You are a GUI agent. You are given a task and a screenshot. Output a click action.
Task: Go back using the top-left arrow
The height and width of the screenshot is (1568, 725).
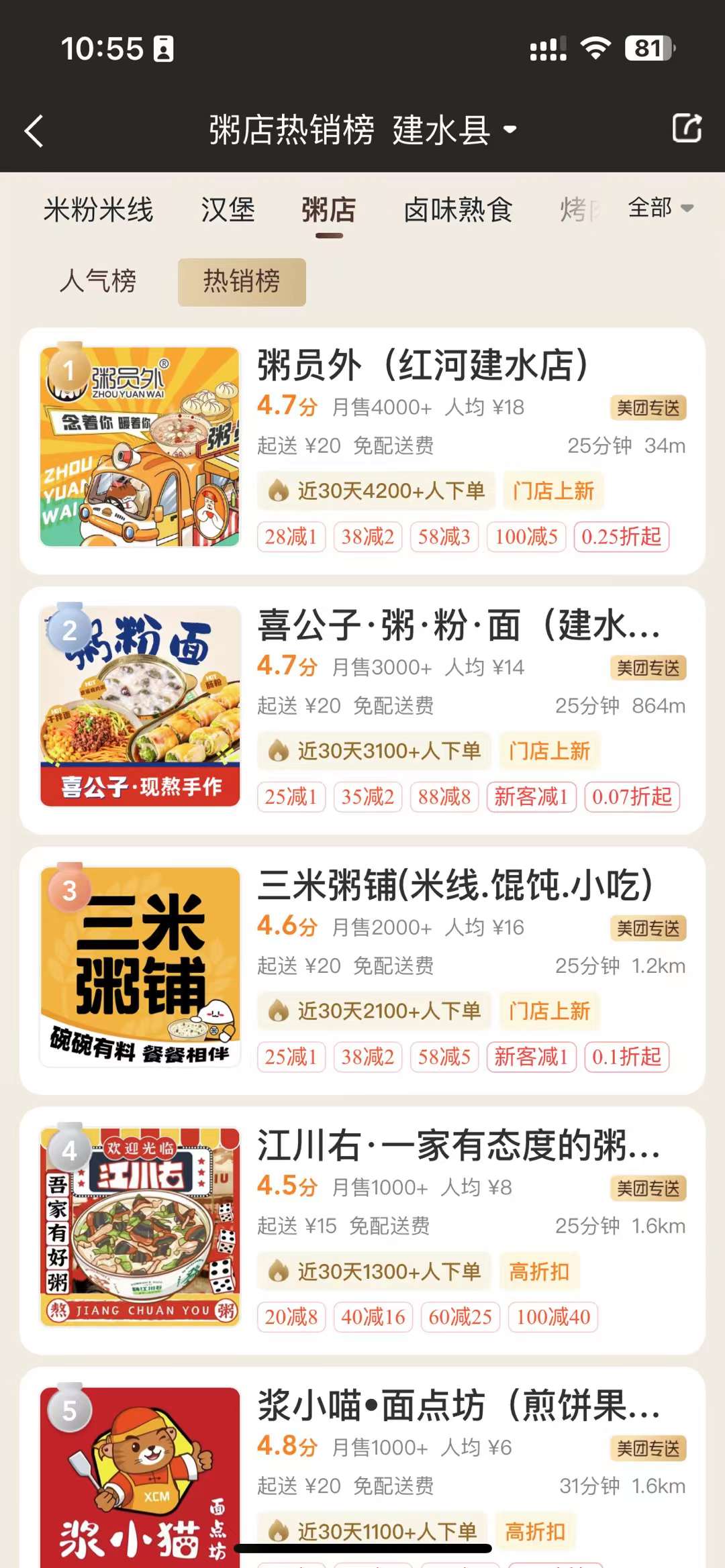click(x=35, y=130)
